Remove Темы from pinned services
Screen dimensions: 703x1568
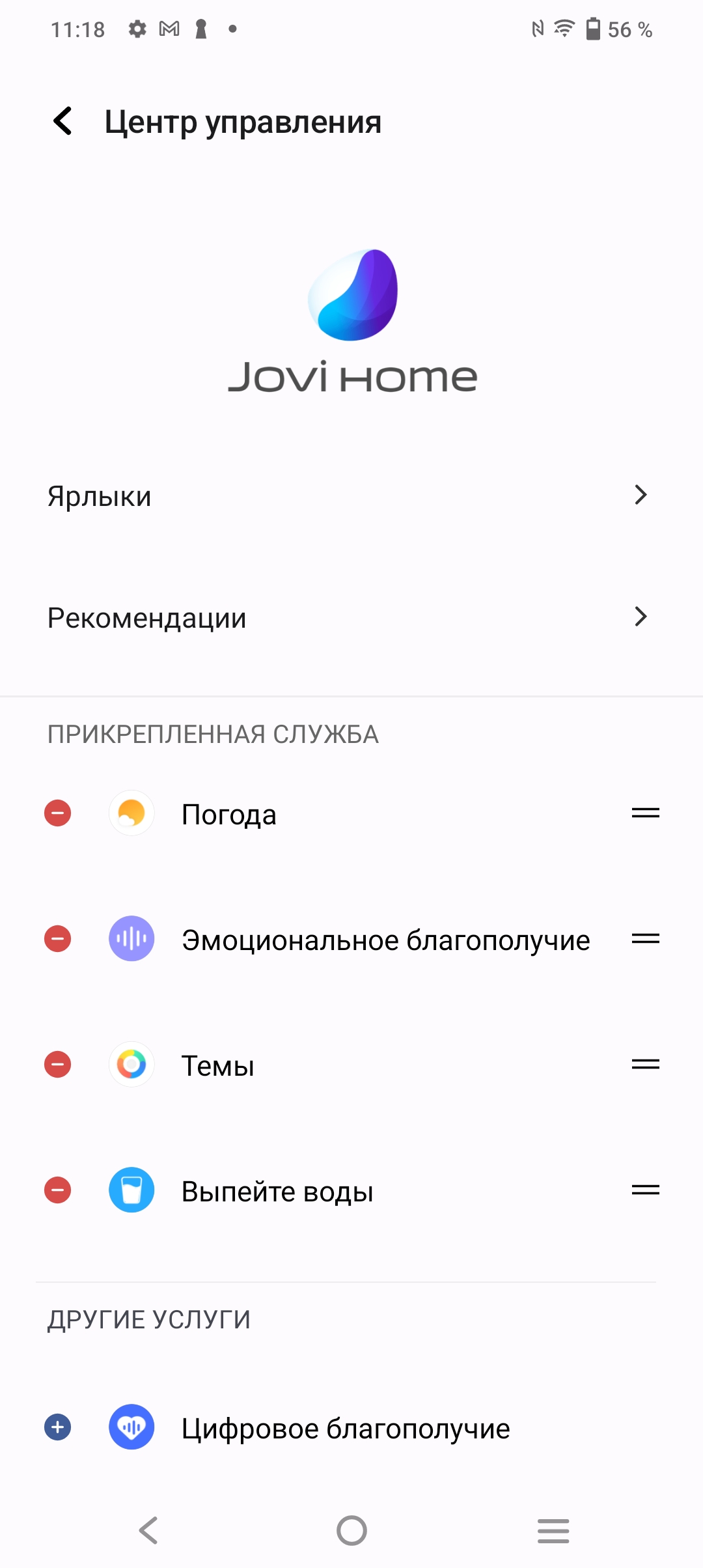(58, 1065)
